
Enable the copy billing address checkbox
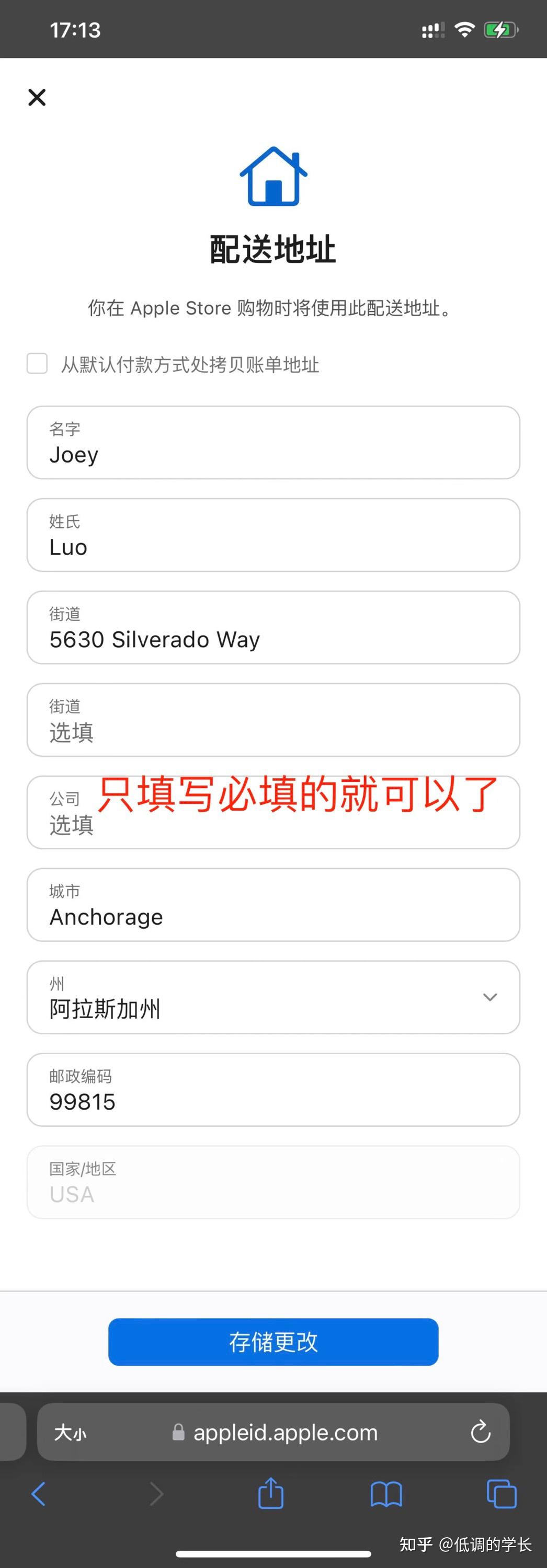tap(37, 363)
